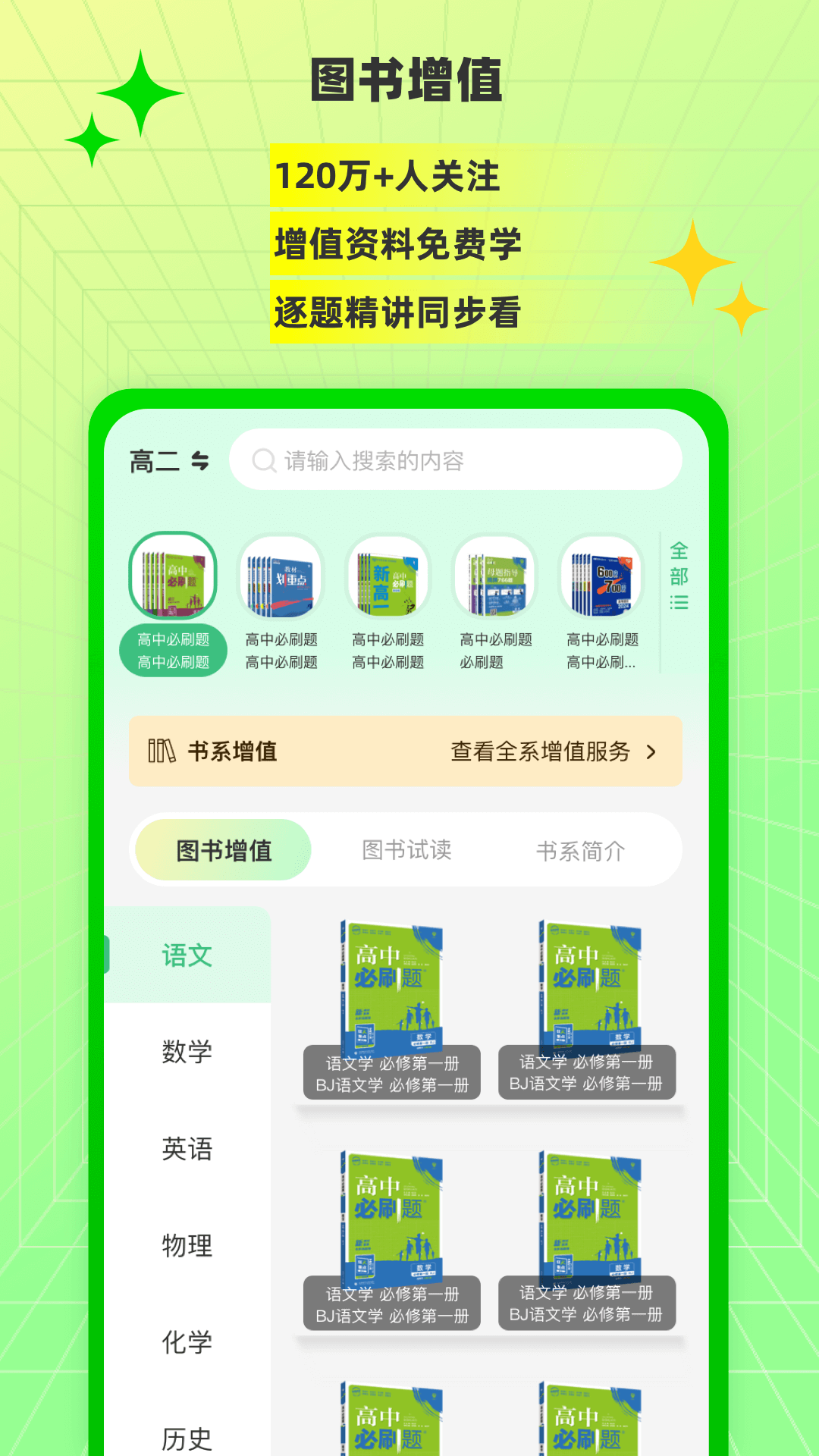Switch to the 图书试读 tab
The height and width of the screenshot is (1456, 819).
[408, 851]
